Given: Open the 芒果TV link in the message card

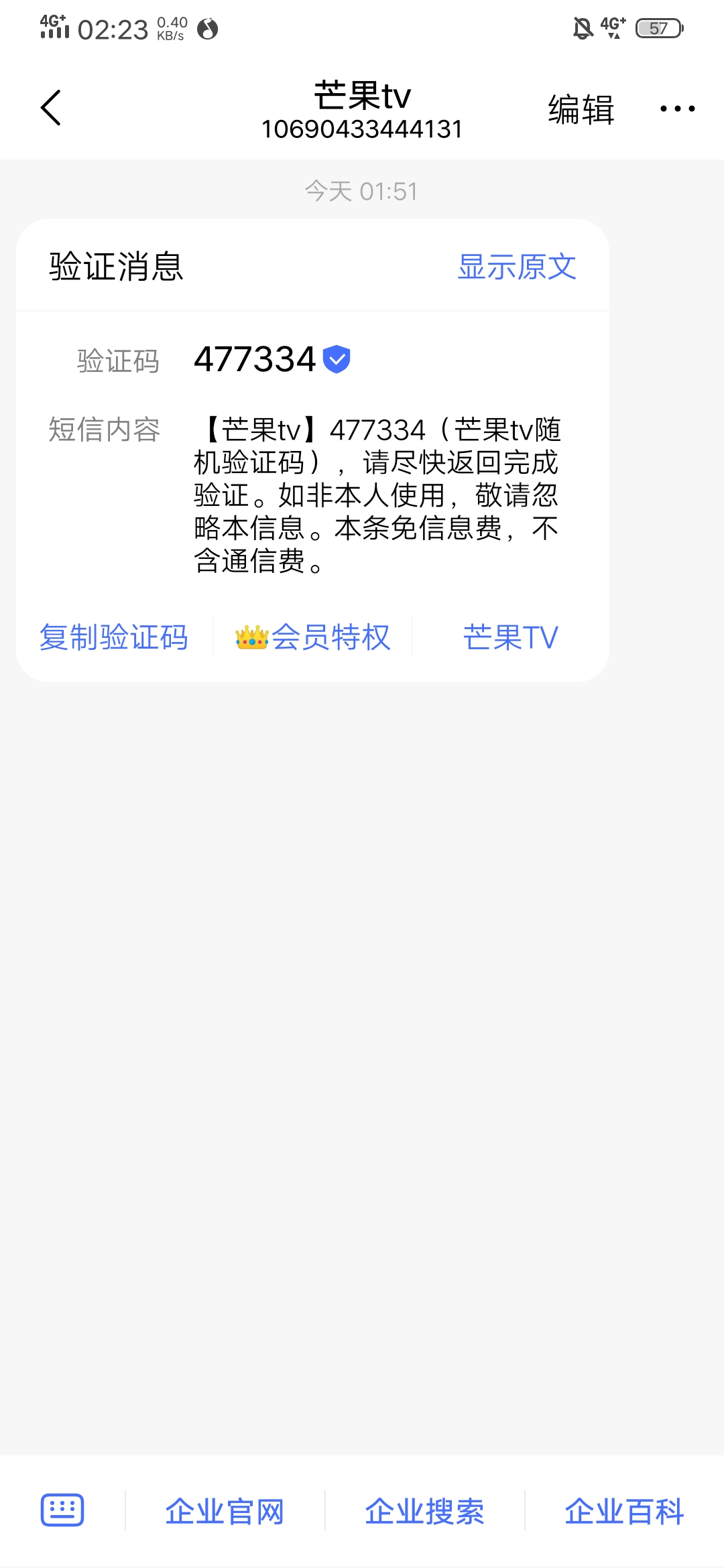Looking at the screenshot, I should coord(511,637).
